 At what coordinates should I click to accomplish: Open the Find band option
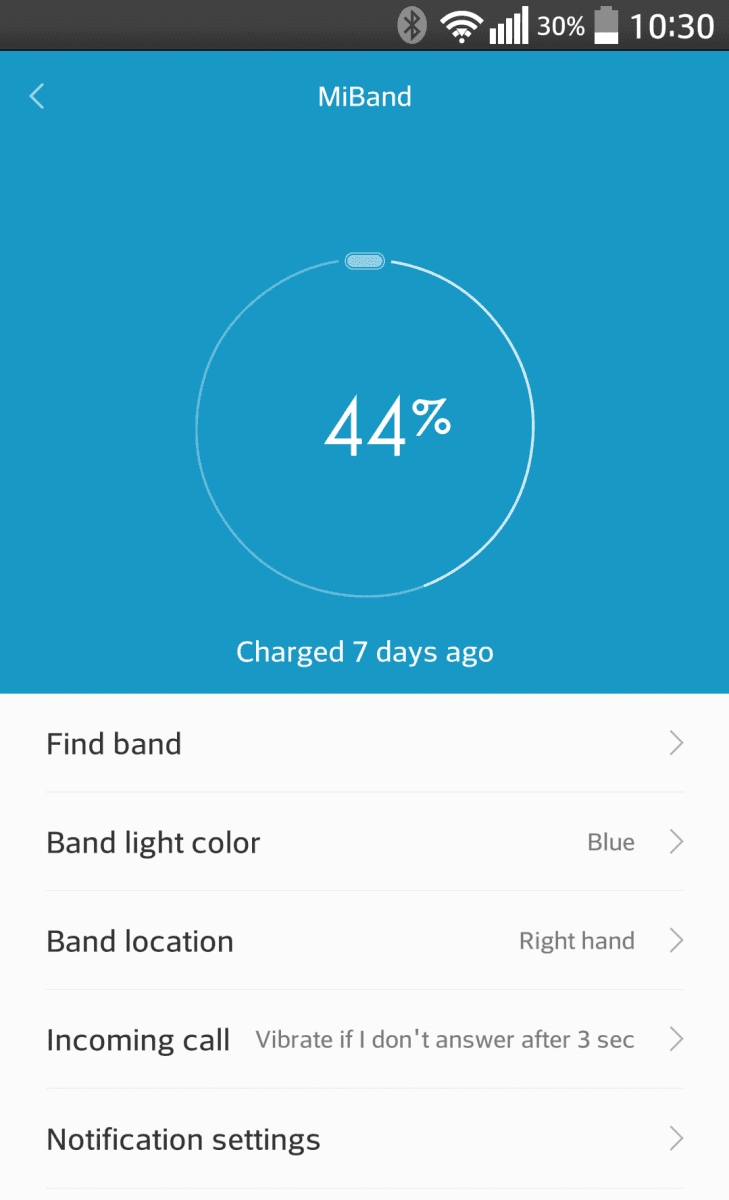point(364,743)
